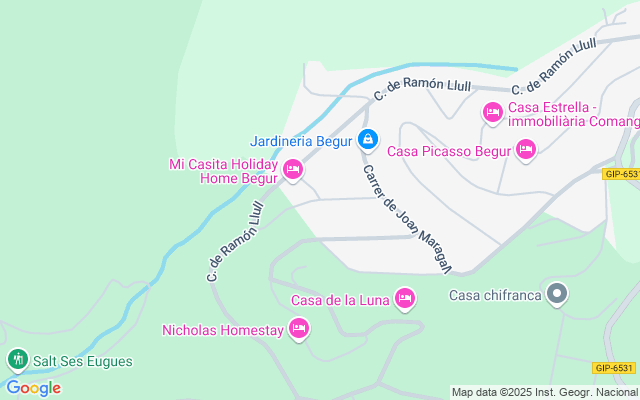Select Mi Casita Holiday Home Begur pin
This screenshot has height=400, width=640.
pos(293,169)
